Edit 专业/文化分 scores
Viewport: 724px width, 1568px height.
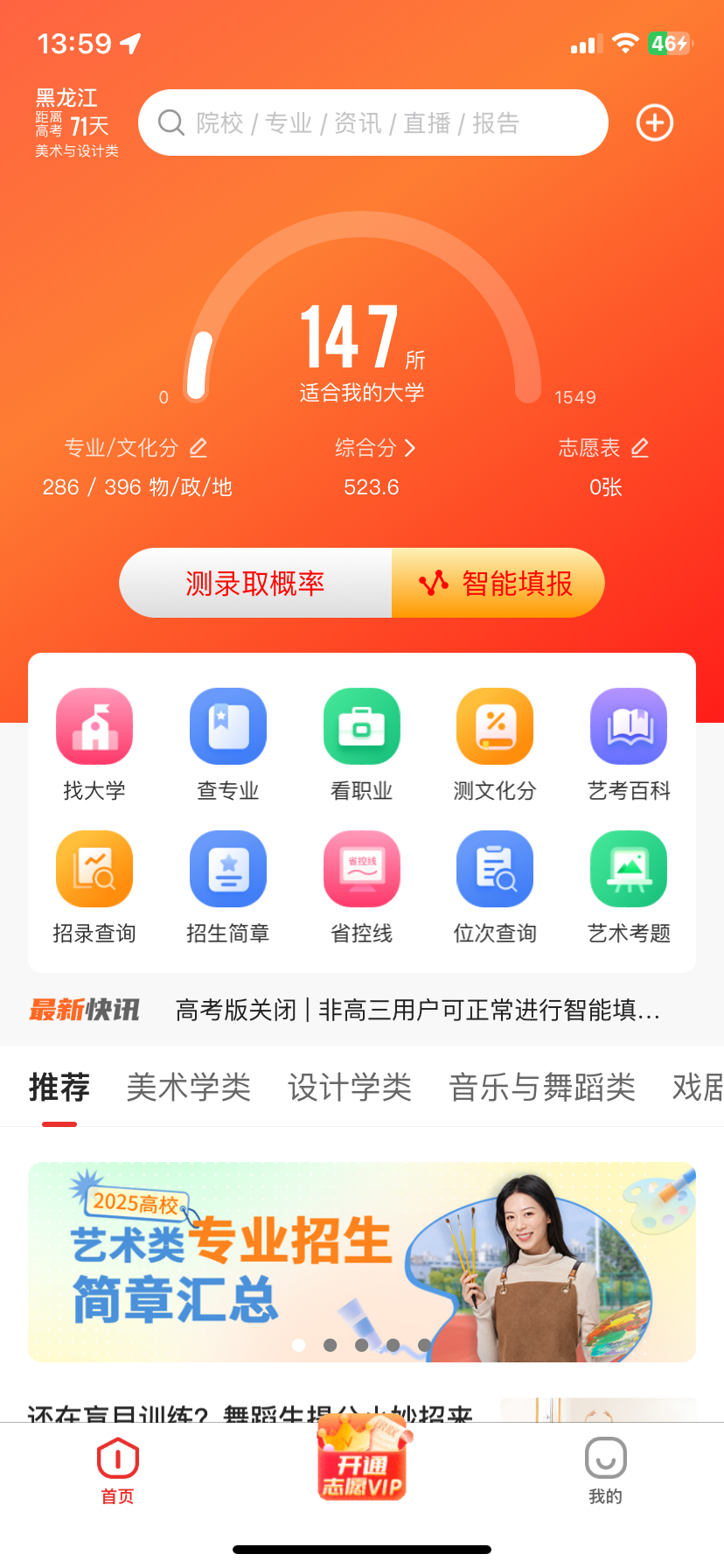(198, 448)
